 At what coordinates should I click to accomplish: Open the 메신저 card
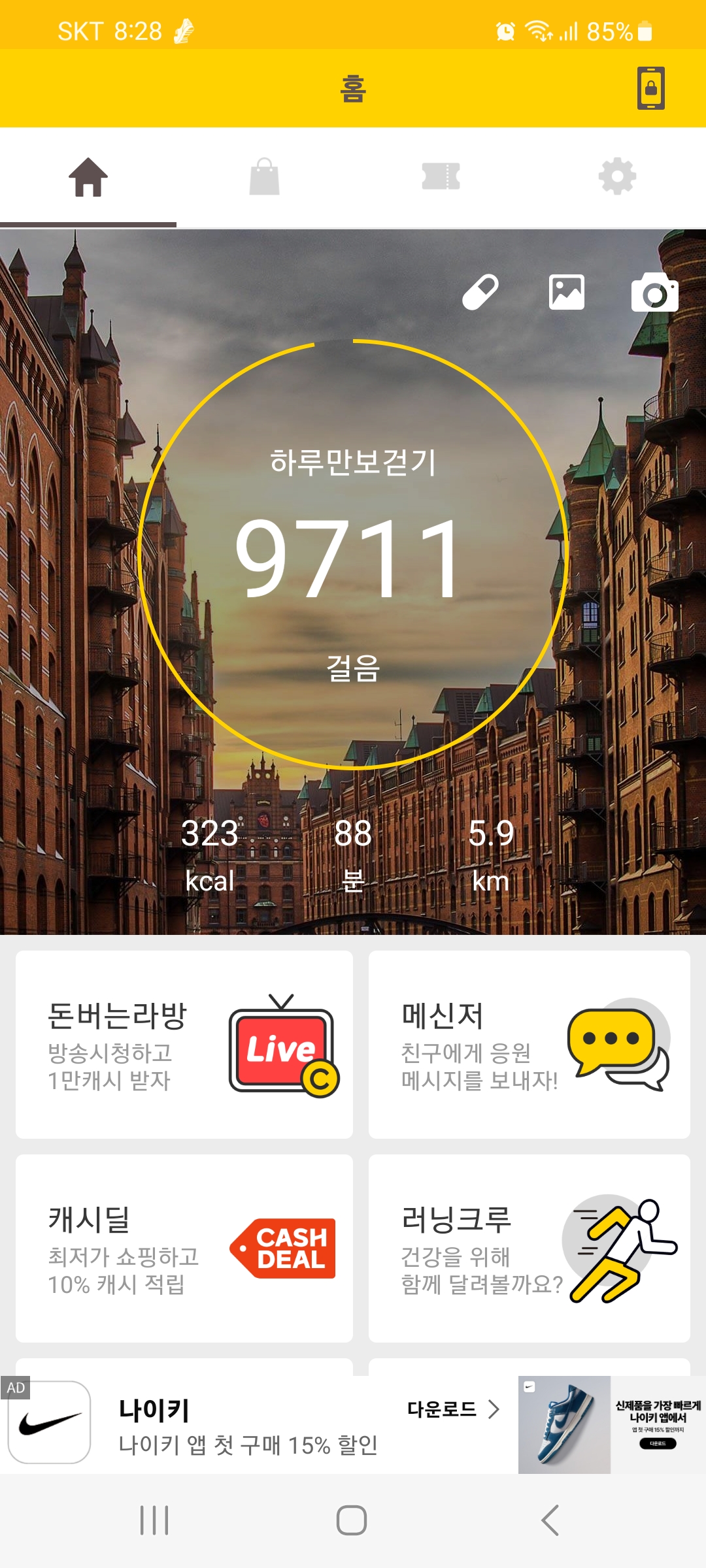click(x=529, y=1044)
